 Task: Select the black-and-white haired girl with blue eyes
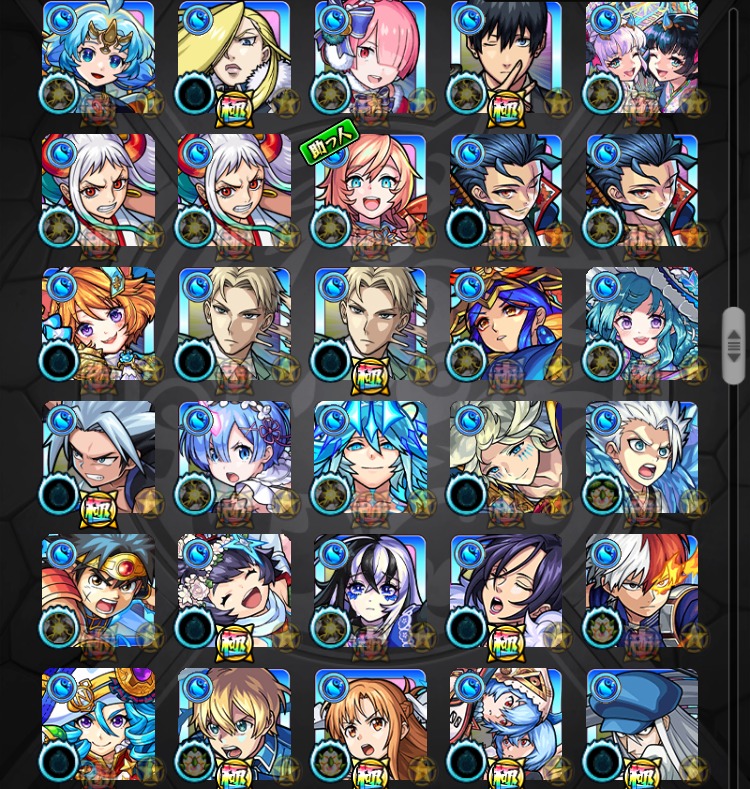tap(370, 590)
